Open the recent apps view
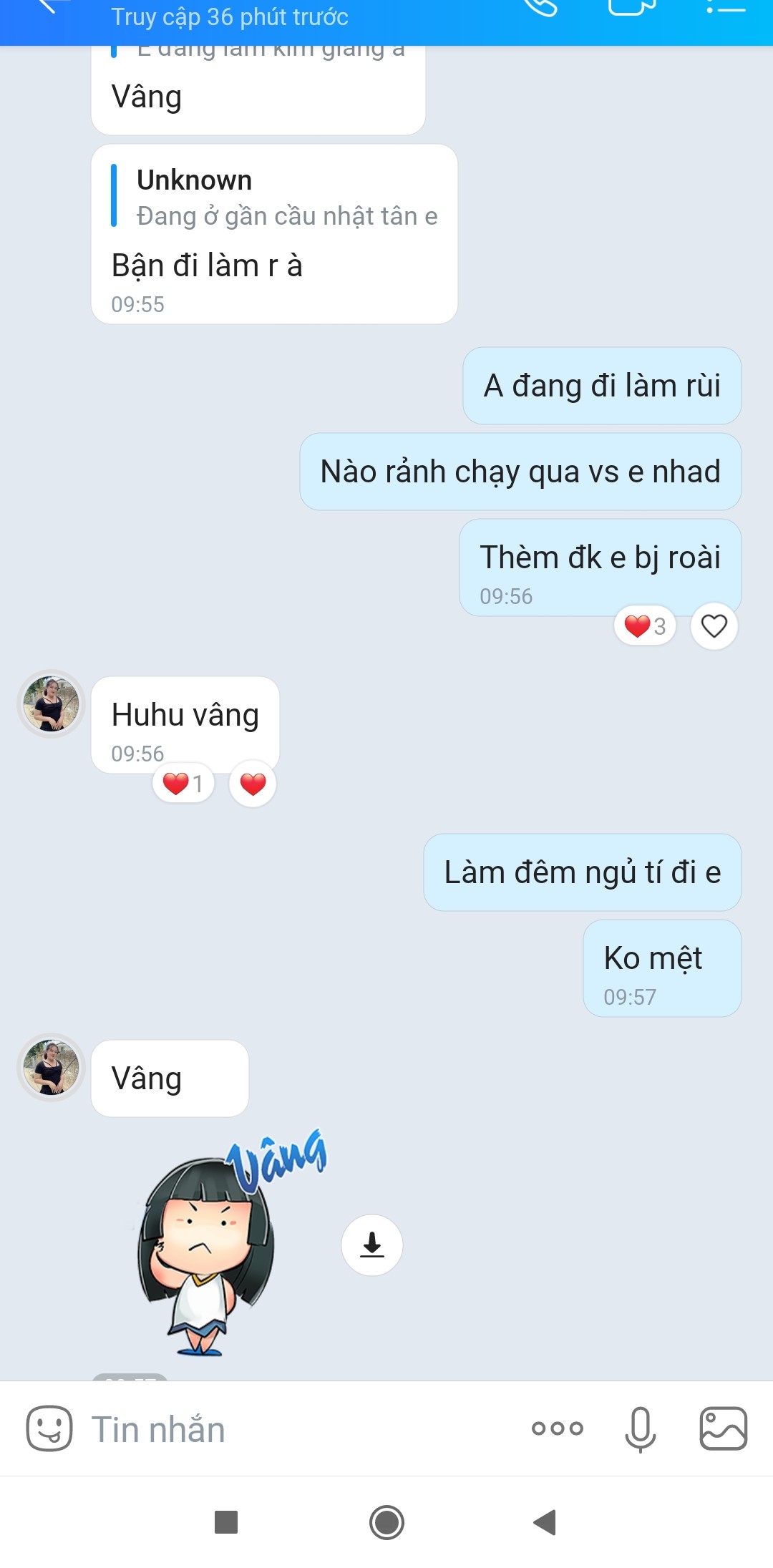The height and width of the screenshot is (1568, 773). coord(226,1522)
